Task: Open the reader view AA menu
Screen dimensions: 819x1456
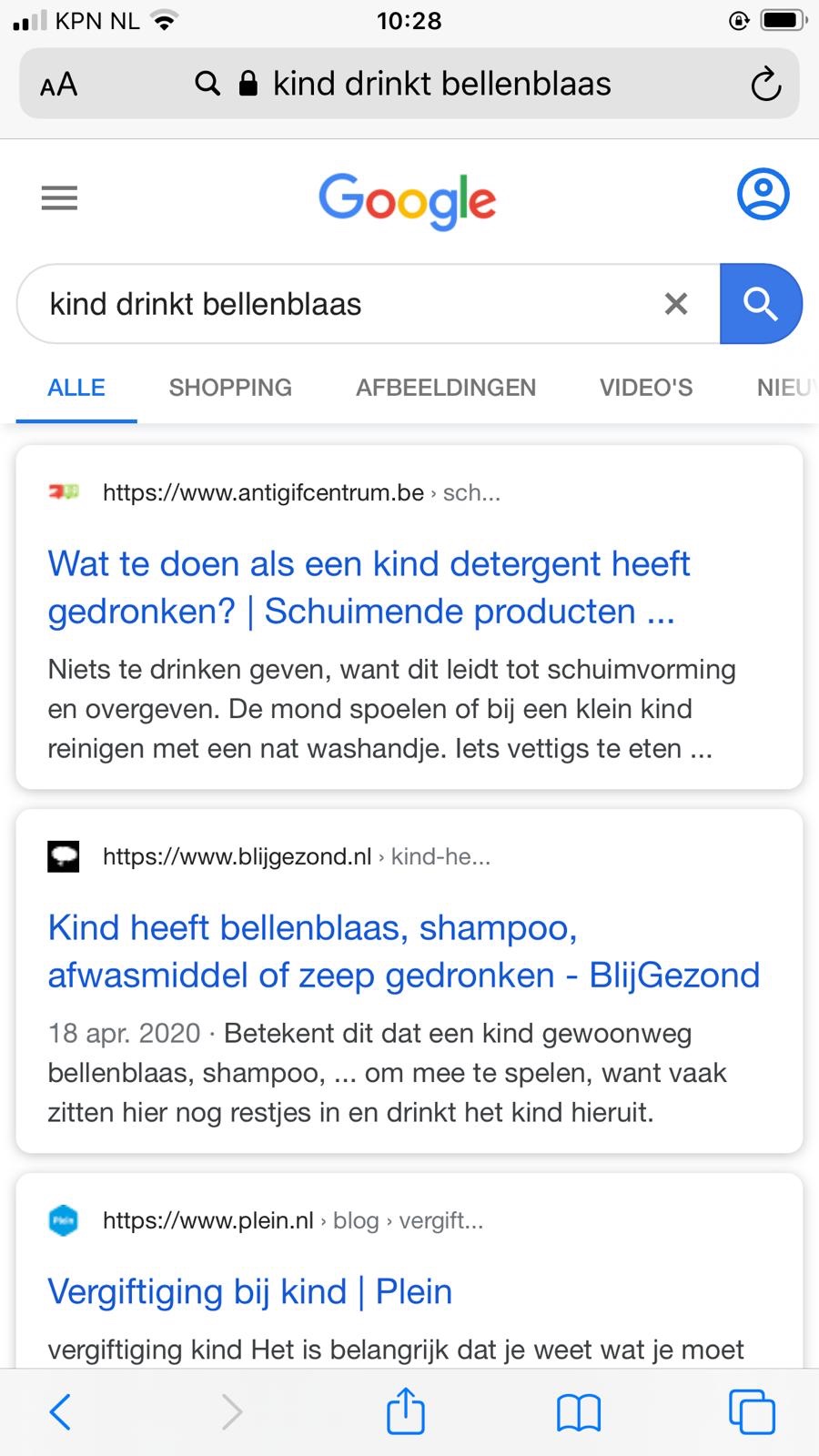Action: 59,85
